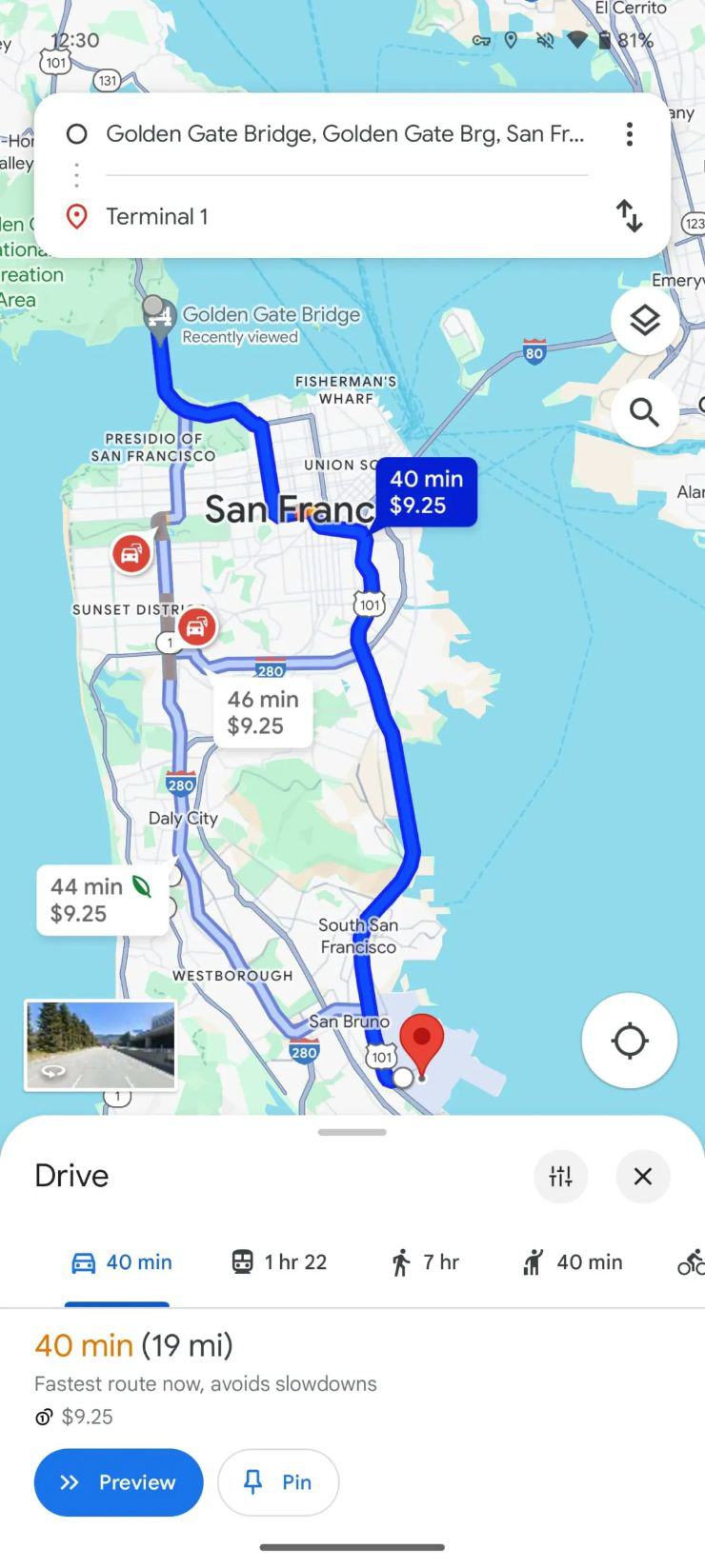Choose the 44 min eco-friendly route
Image resolution: width=705 pixels, height=1568 pixels.
[x=100, y=900]
